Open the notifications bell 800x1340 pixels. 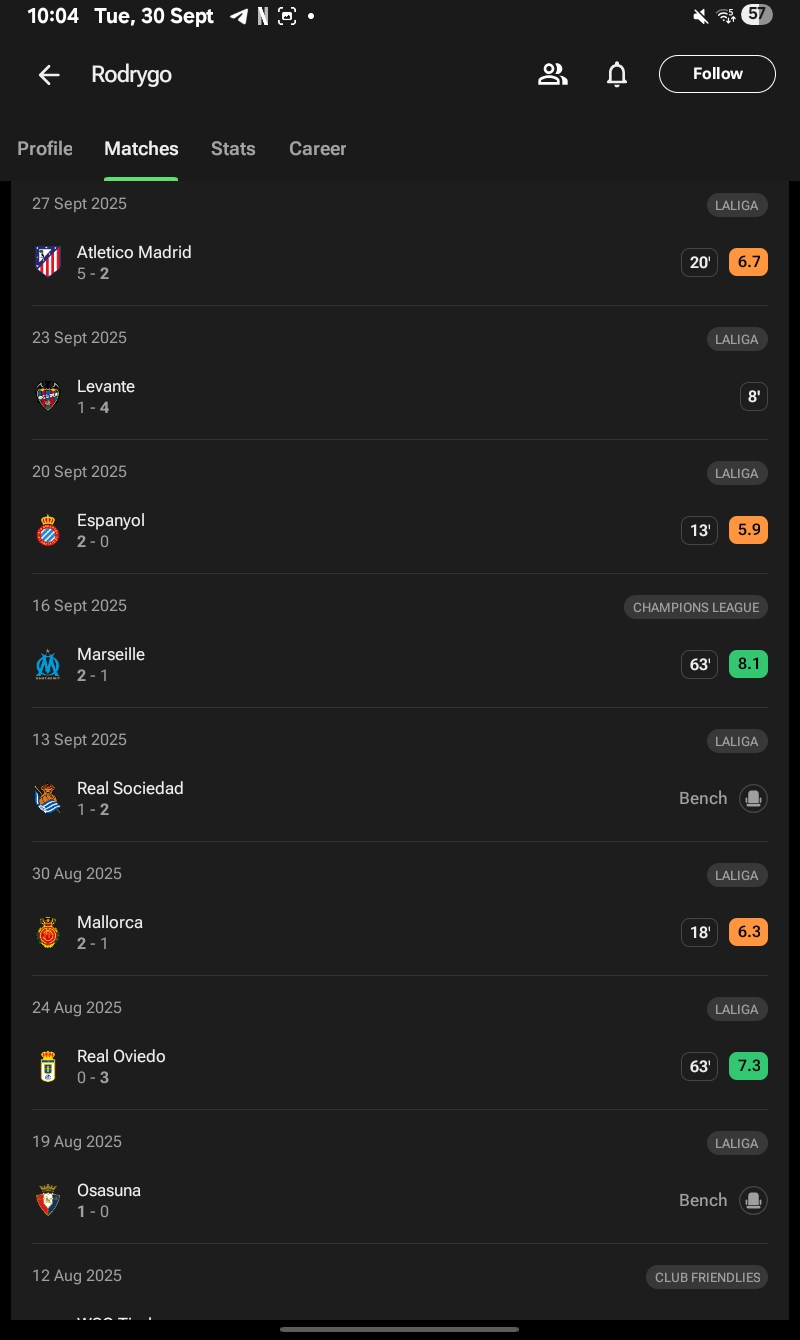pos(617,74)
